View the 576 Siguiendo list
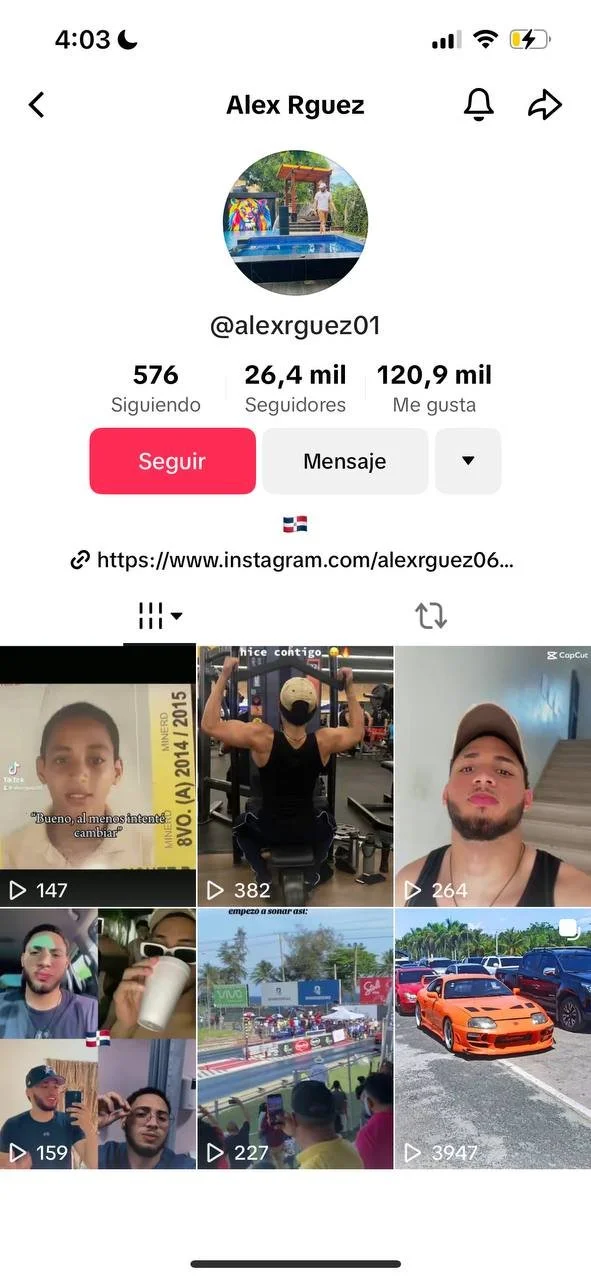Viewport: 591px width, 1280px height. click(x=156, y=389)
